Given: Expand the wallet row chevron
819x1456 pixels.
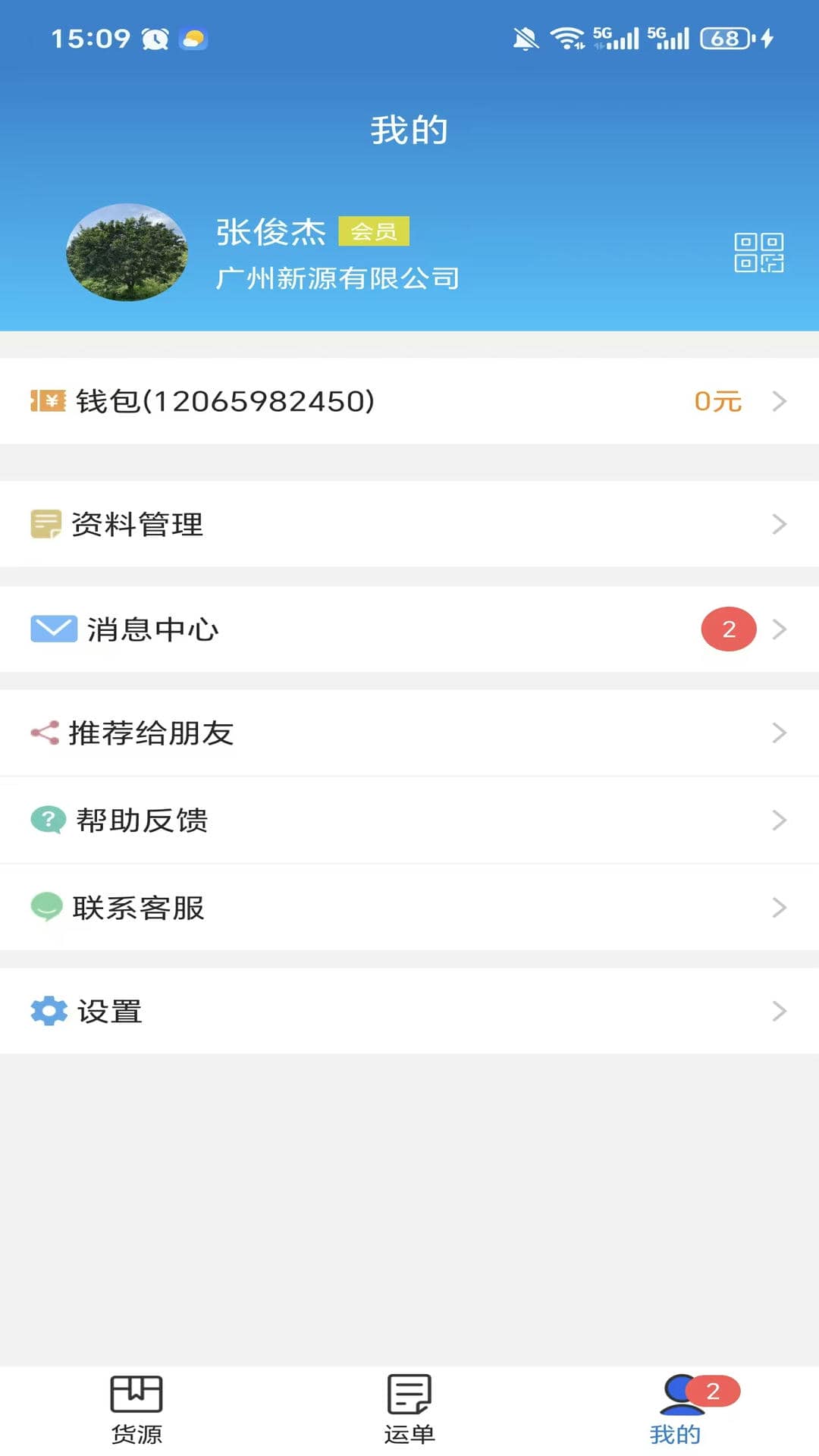Looking at the screenshot, I should pyautogui.click(x=780, y=401).
